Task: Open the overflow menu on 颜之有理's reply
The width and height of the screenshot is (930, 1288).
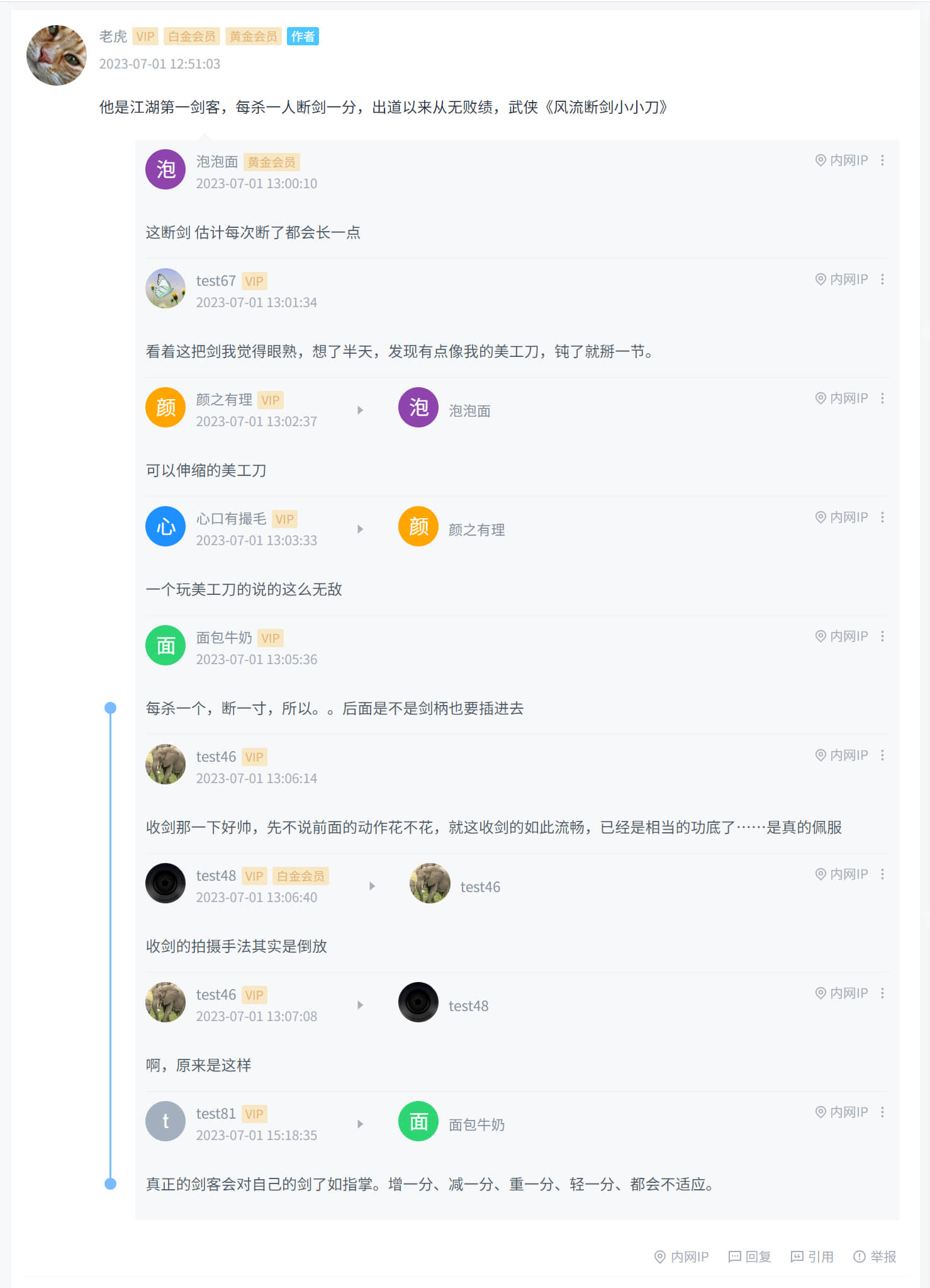Action: tap(882, 398)
